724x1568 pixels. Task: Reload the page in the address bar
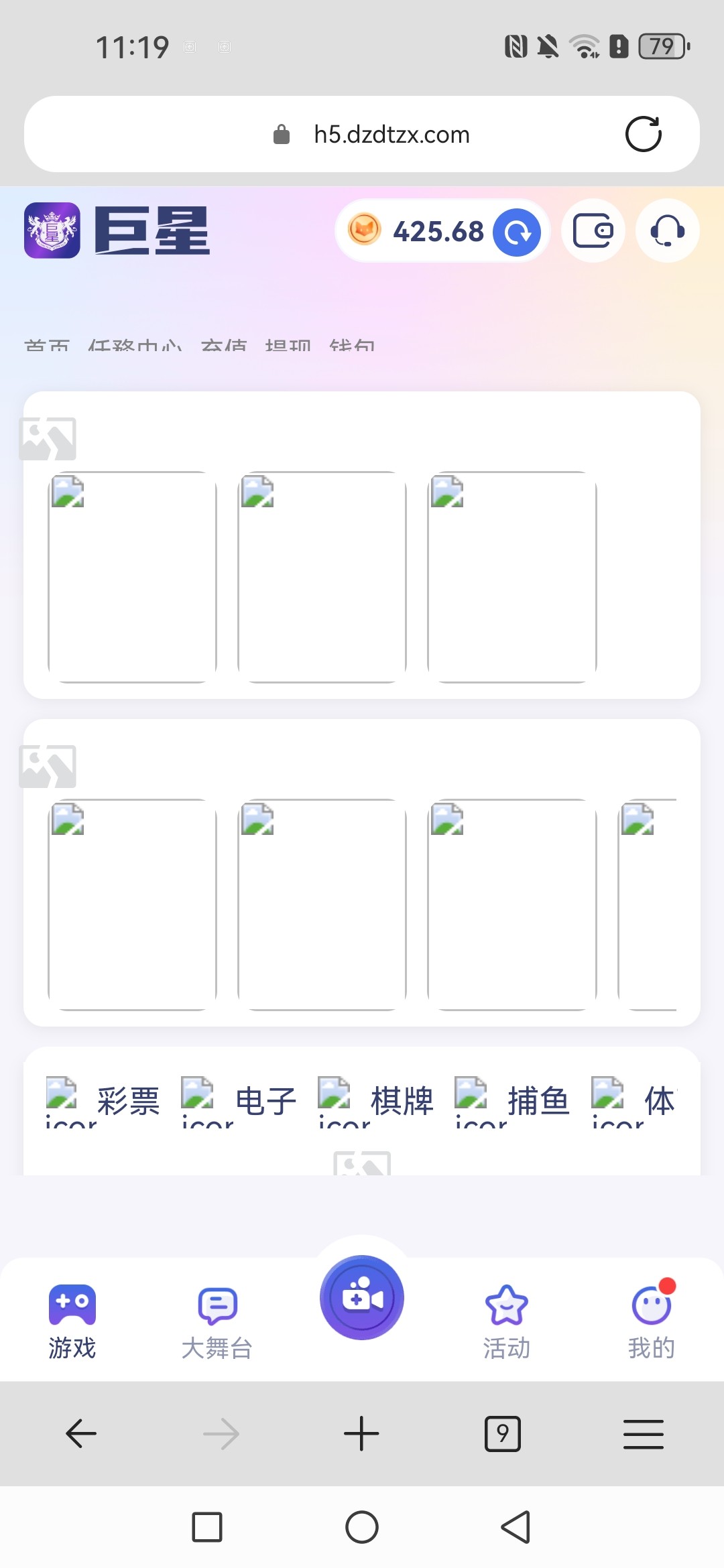tap(643, 134)
